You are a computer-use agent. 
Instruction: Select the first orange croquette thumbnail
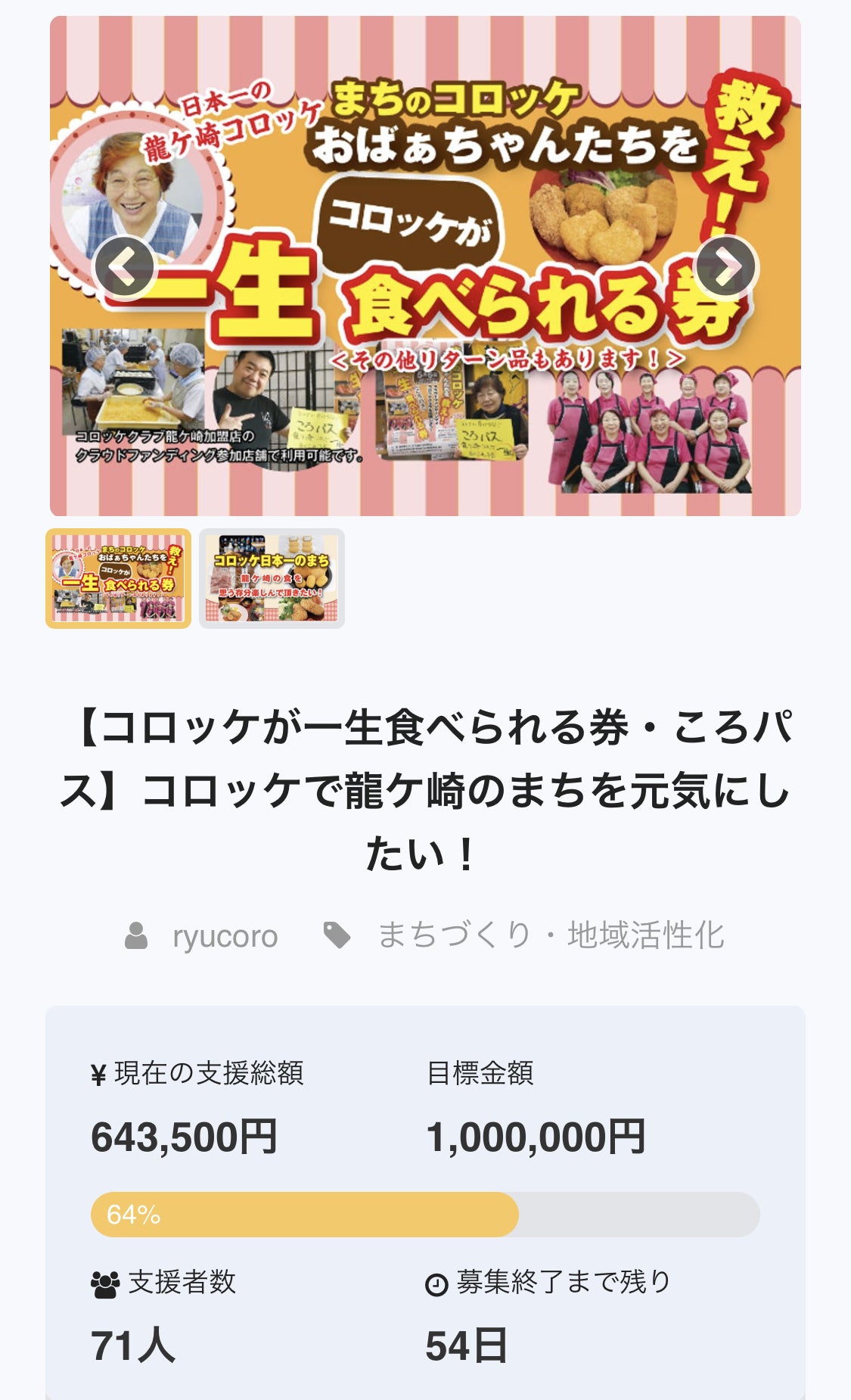pyautogui.click(x=118, y=578)
